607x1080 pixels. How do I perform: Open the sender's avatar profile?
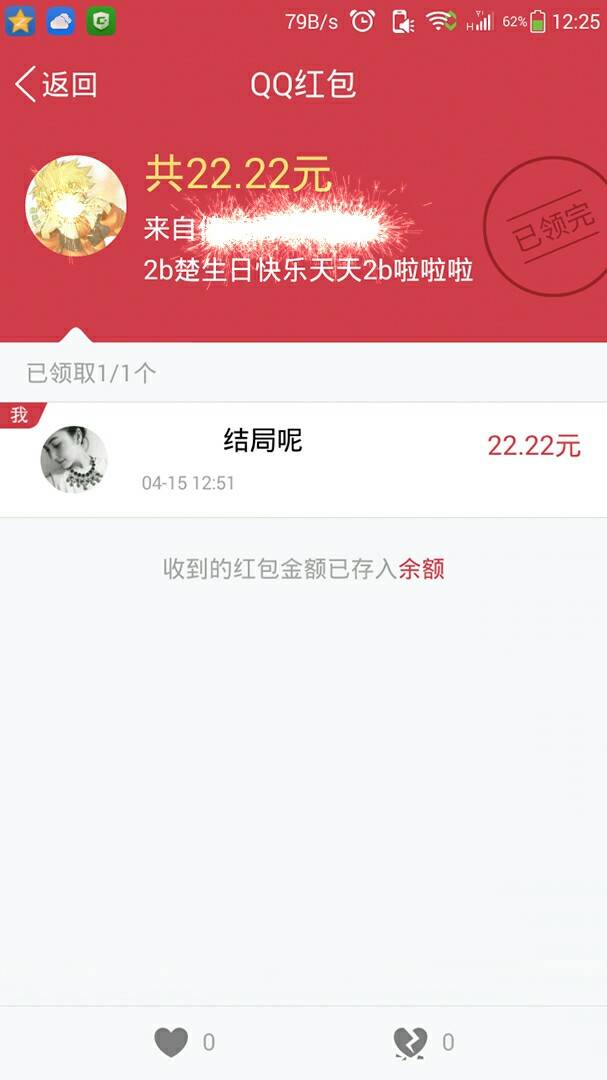tap(76, 205)
